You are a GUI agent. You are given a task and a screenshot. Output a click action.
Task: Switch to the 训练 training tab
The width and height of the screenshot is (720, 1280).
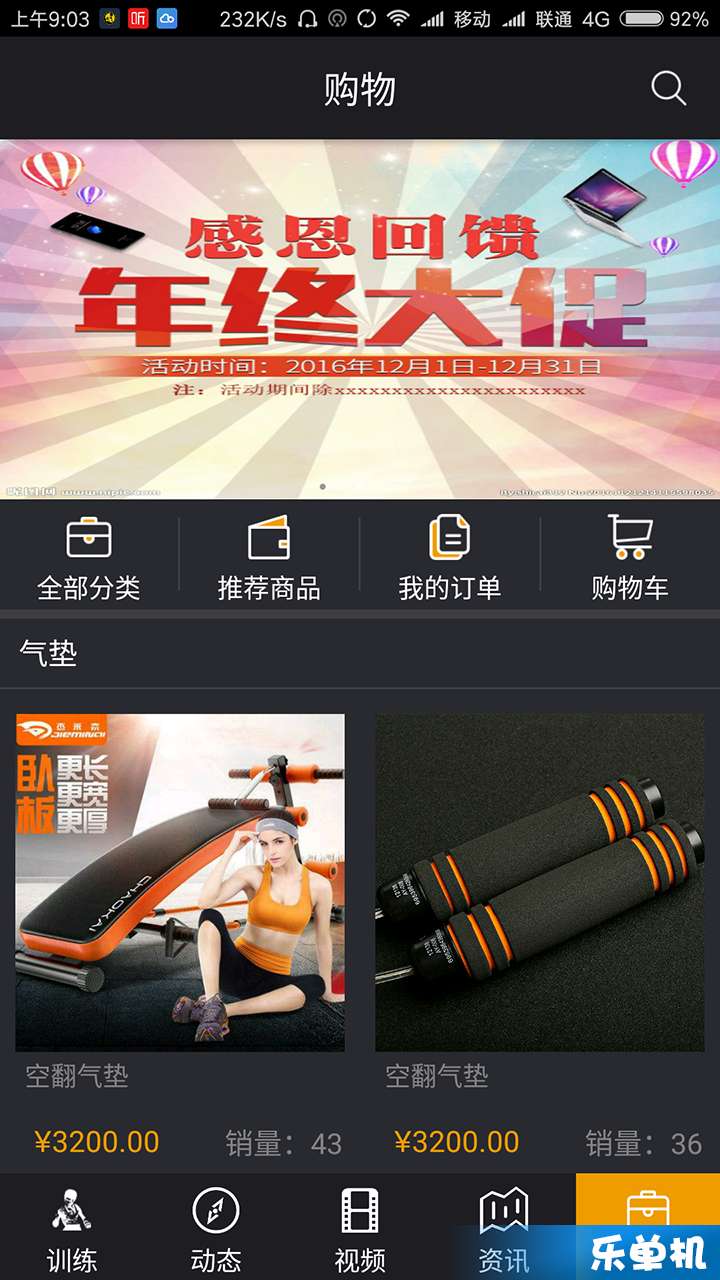[72, 1228]
